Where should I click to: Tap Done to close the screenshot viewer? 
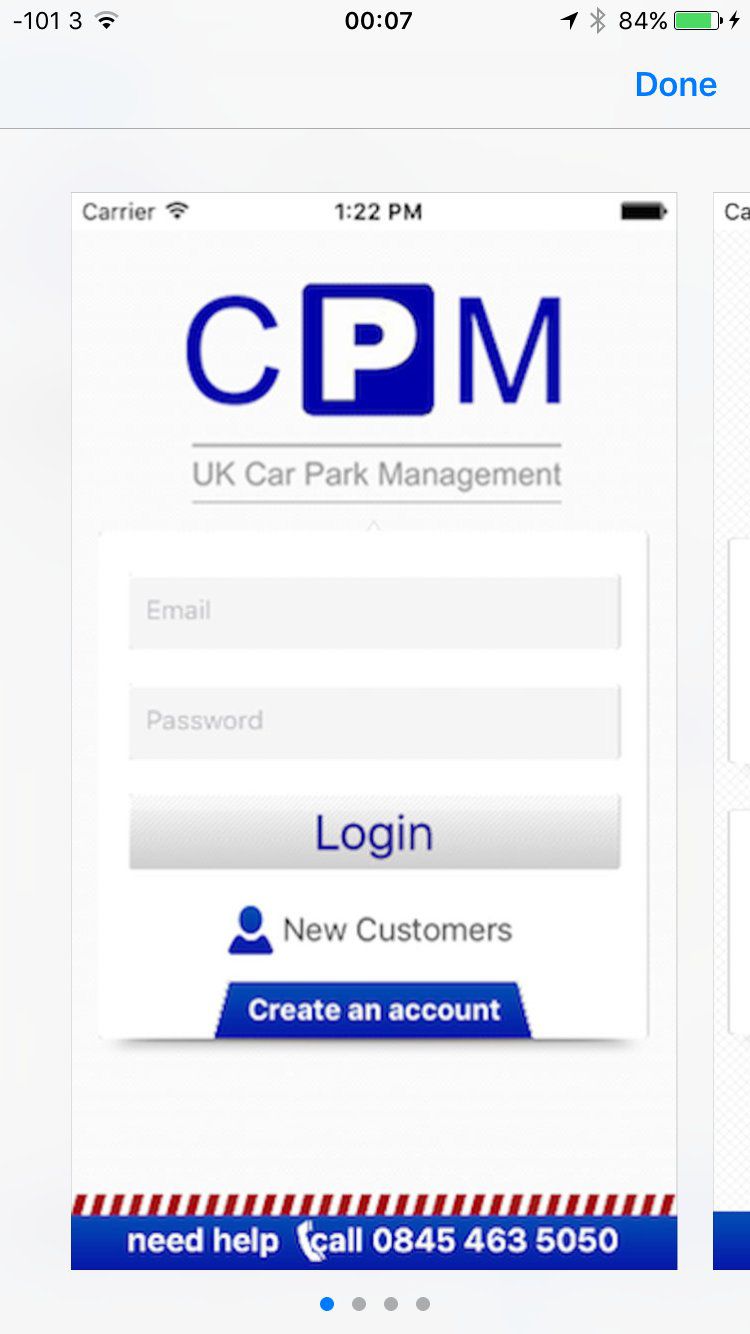coord(676,85)
